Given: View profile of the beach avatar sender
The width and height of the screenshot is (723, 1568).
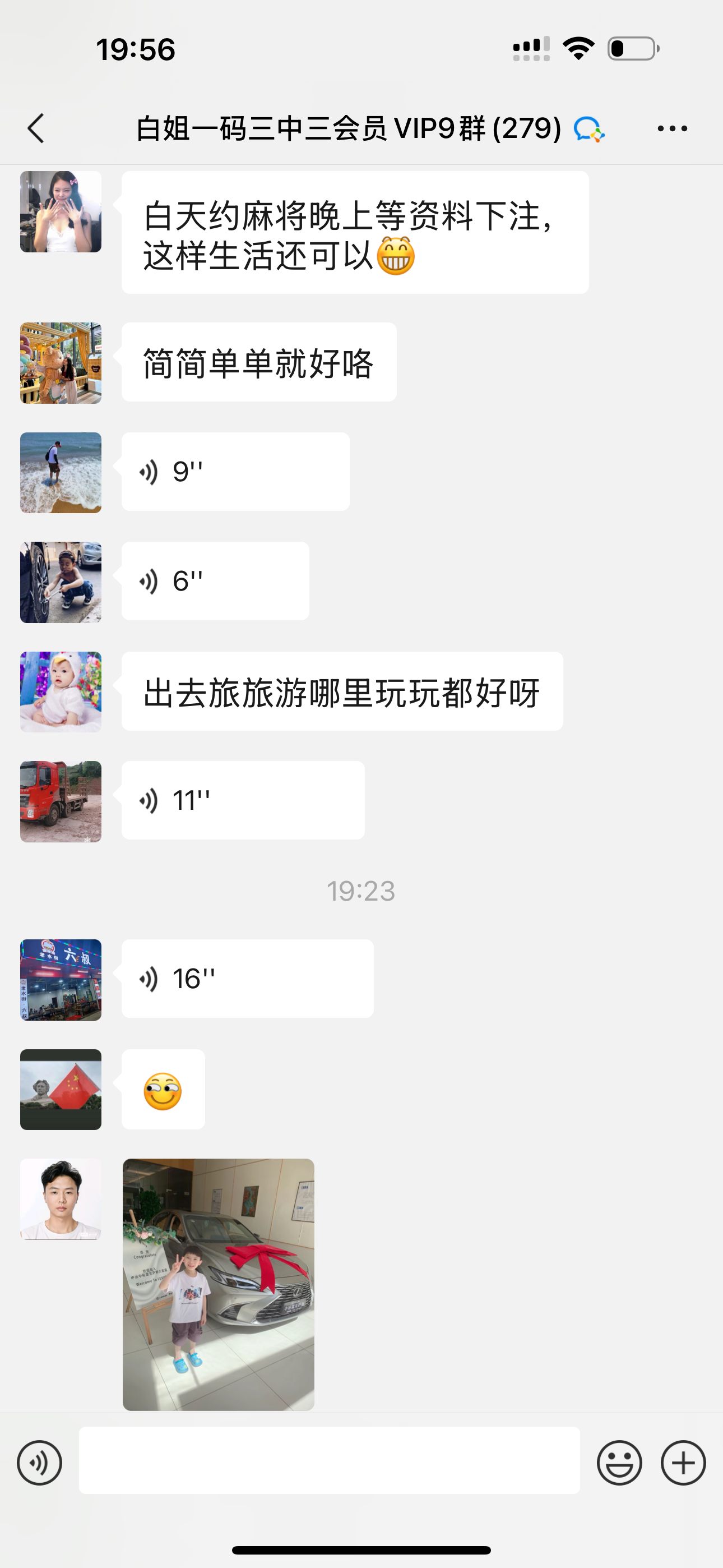Looking at the screenshot, I should coord(61,473).
